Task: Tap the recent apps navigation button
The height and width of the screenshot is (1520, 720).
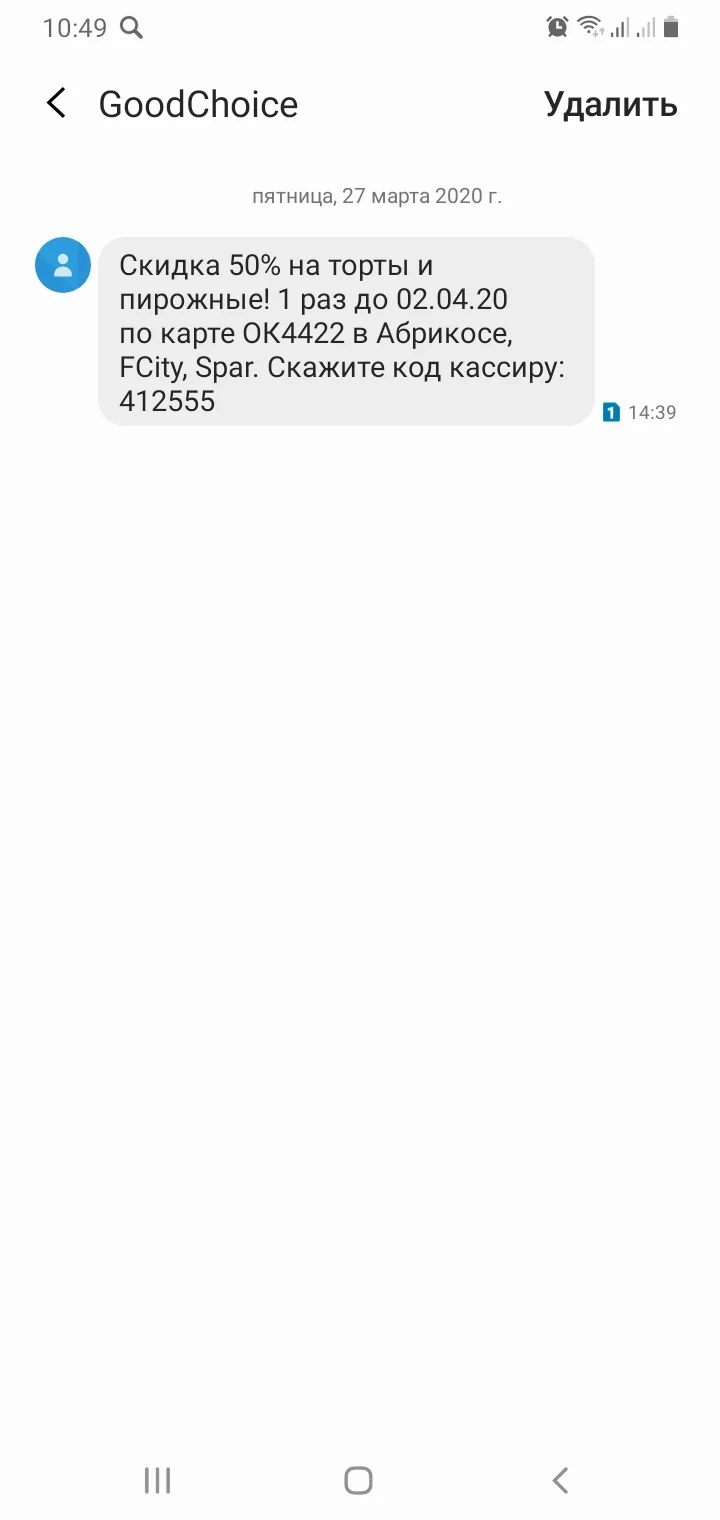Action: pos(157,1479)
